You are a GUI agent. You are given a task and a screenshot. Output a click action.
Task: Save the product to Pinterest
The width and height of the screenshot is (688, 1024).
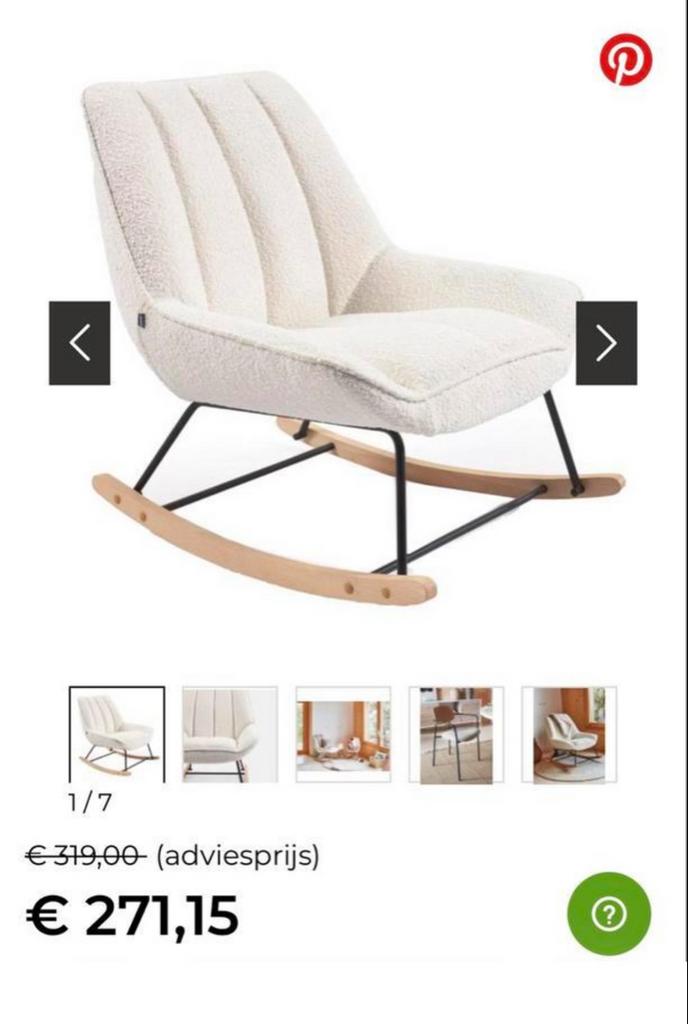pos(626,60)
